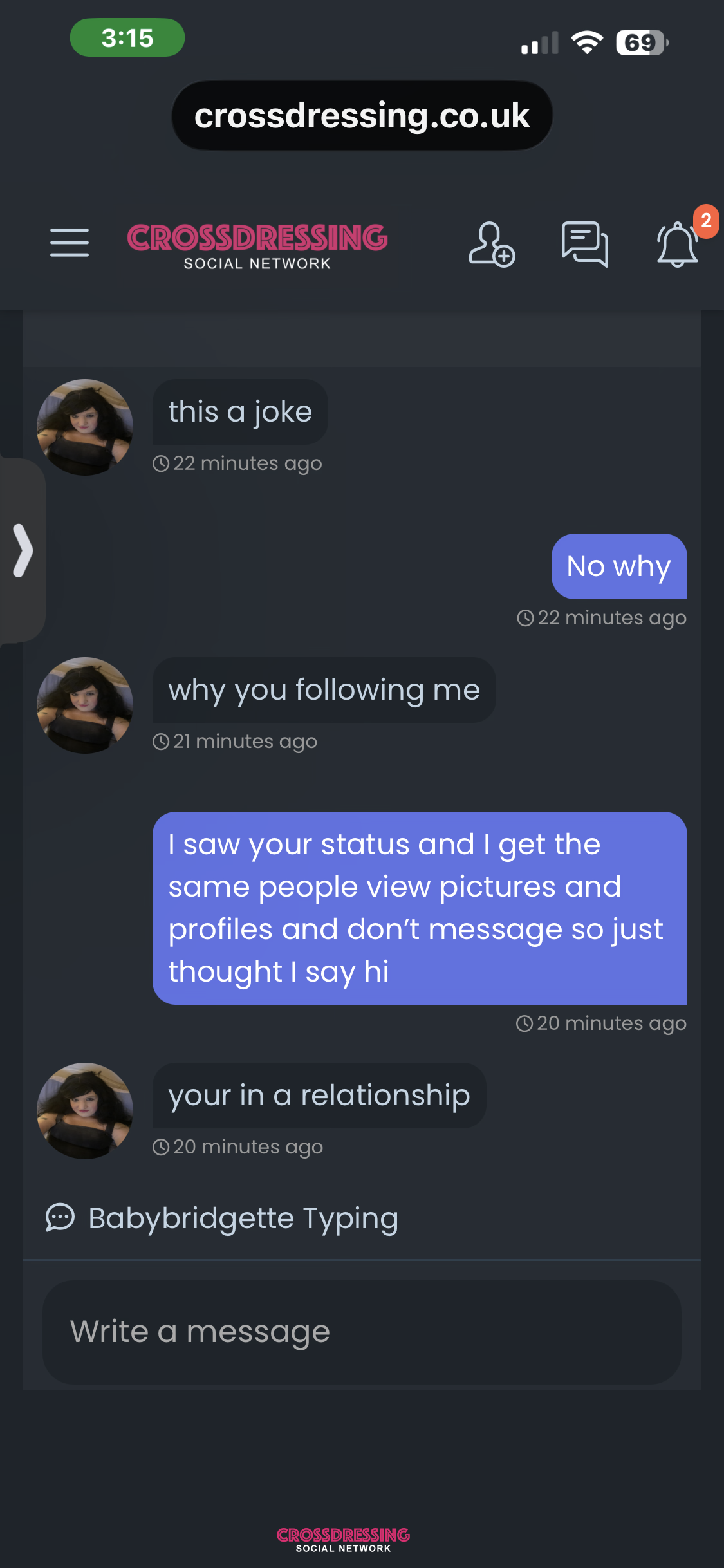Screen dimensions: 724x1568
Task: Open the messages icon in header
Action: pyautogui.click(x=584, y=244)
